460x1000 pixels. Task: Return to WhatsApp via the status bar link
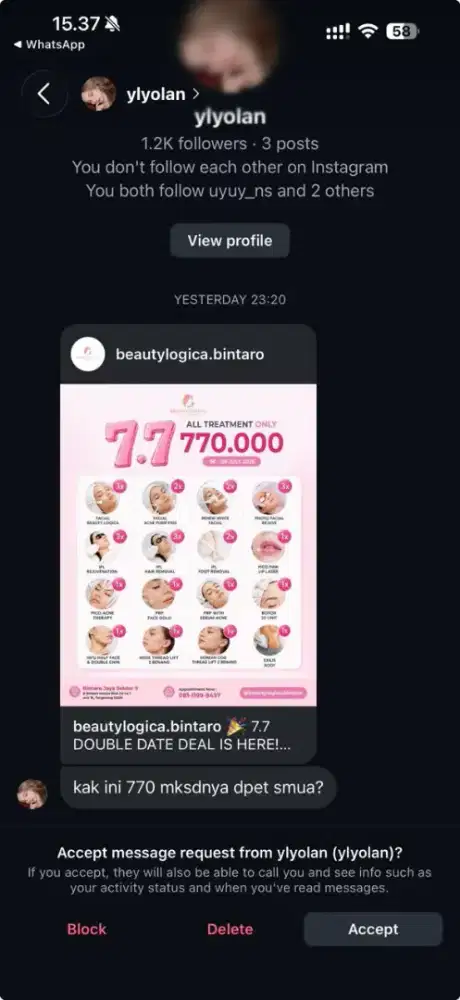click(49, 45)
